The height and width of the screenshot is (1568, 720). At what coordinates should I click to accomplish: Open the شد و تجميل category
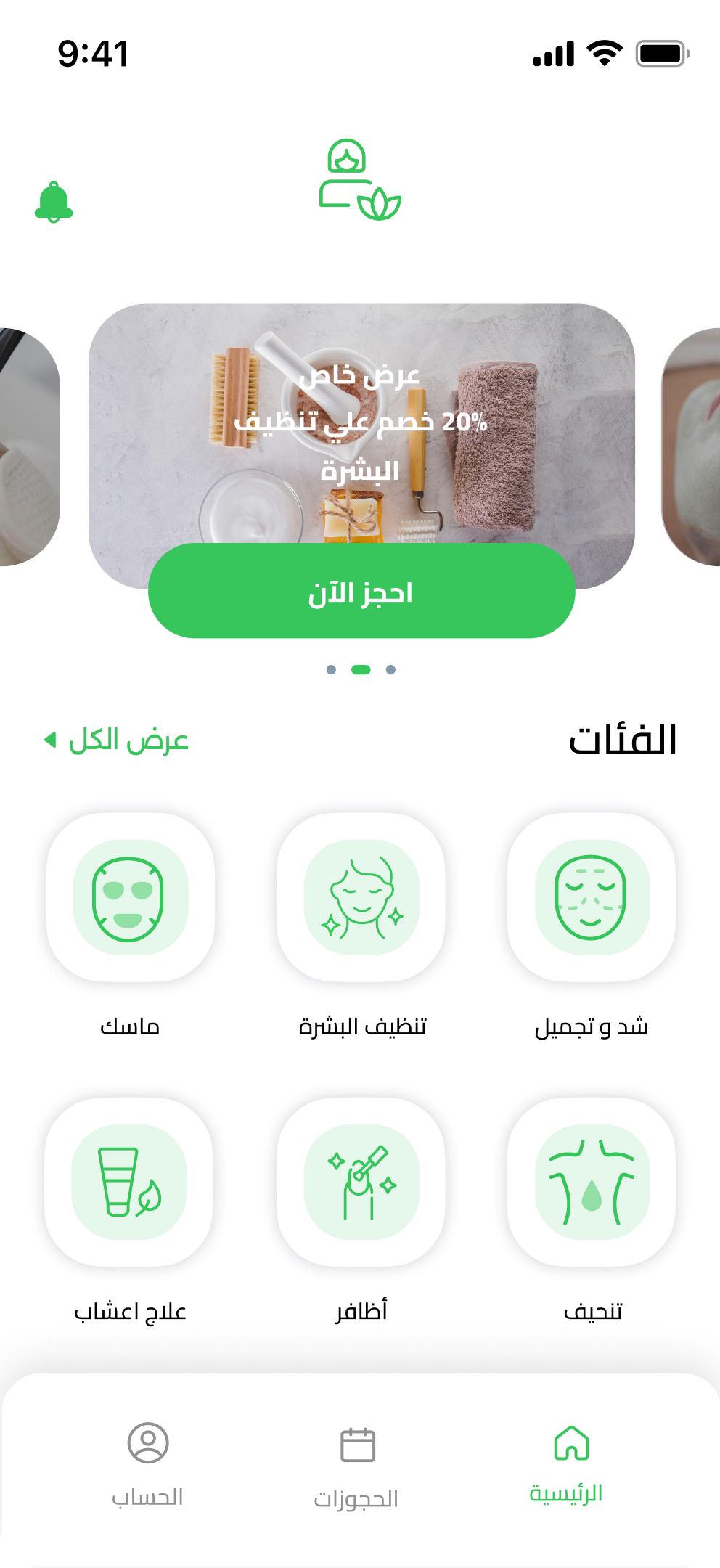coord(592,897)
